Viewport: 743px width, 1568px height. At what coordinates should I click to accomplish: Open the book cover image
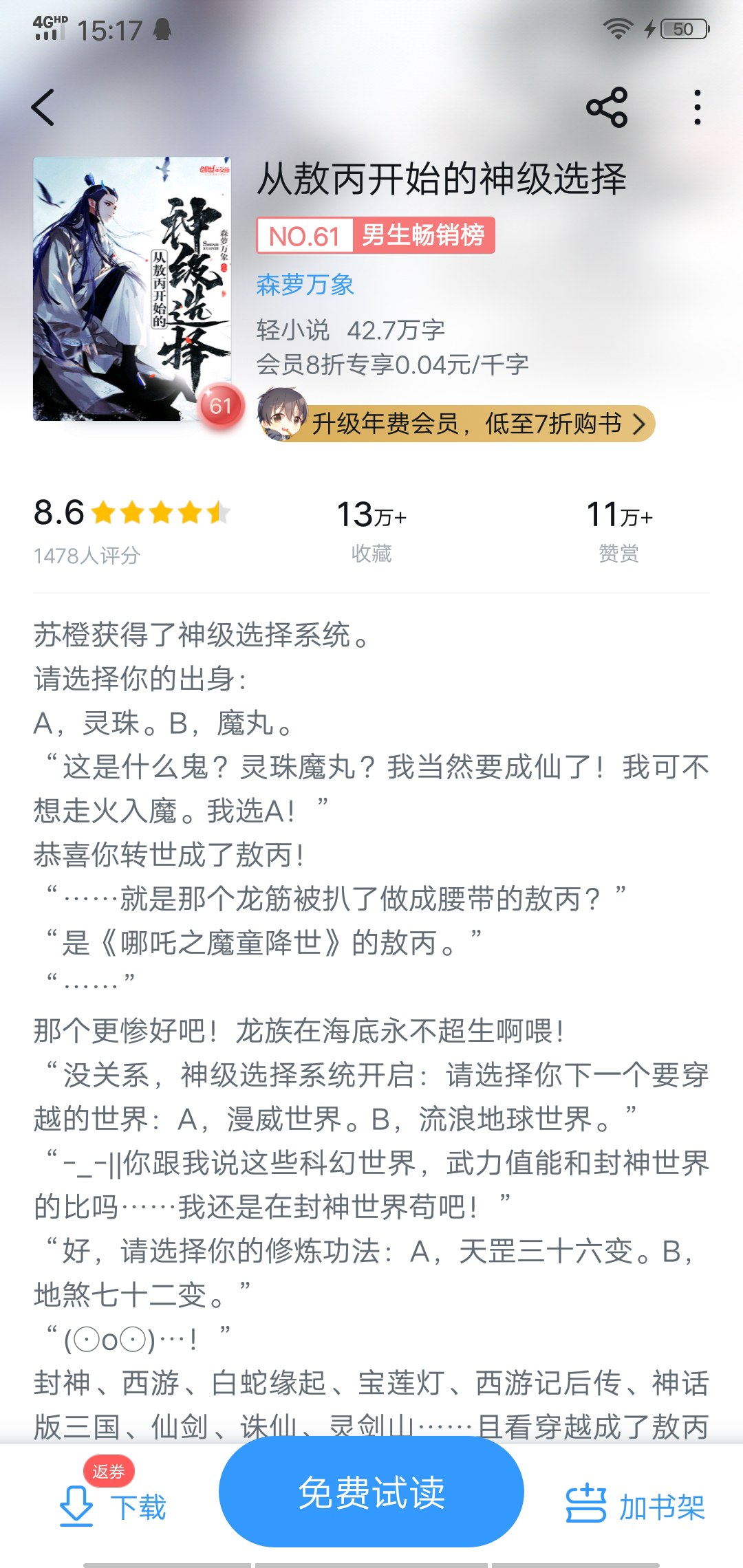point(132,289)
